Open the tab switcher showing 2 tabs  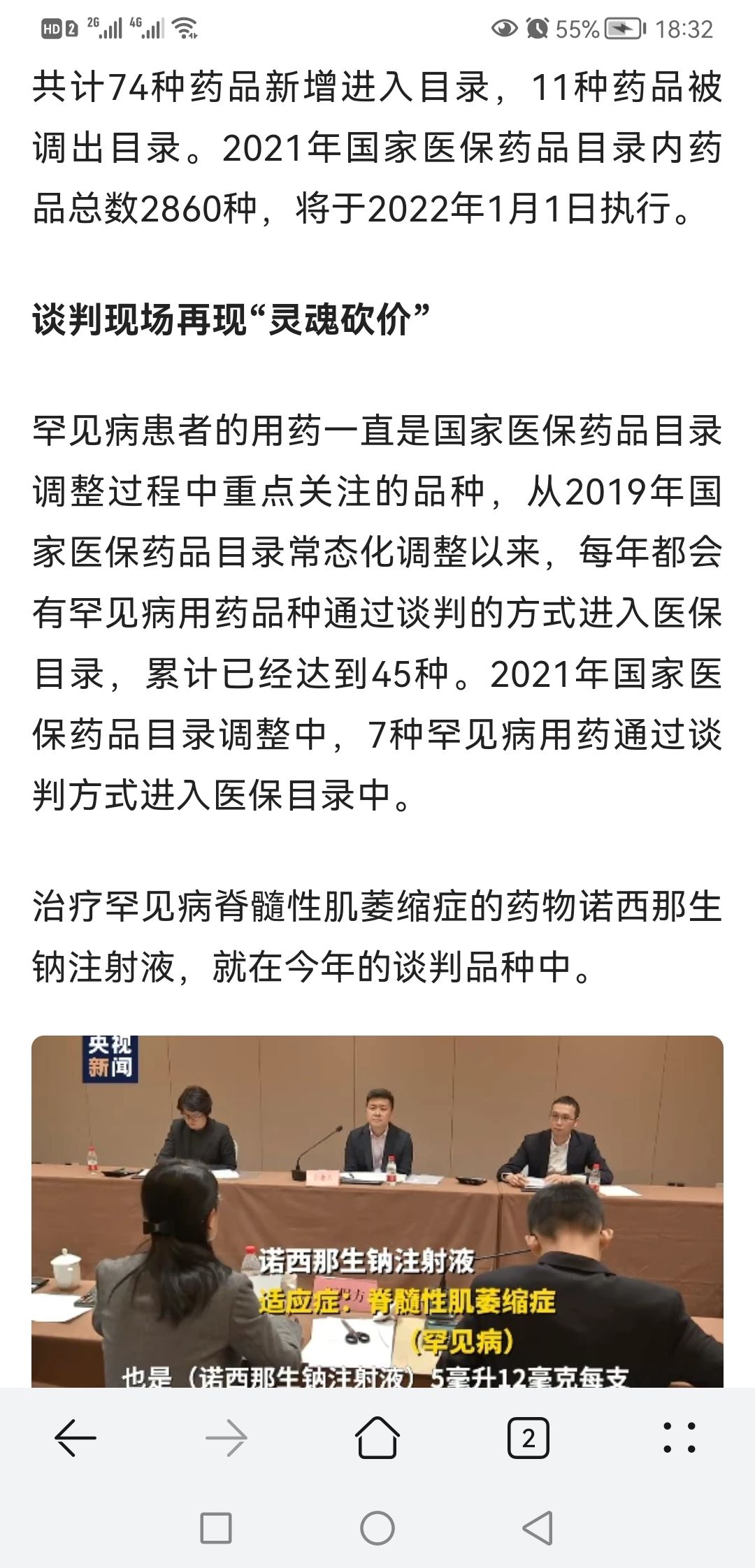pos(528,1438)
